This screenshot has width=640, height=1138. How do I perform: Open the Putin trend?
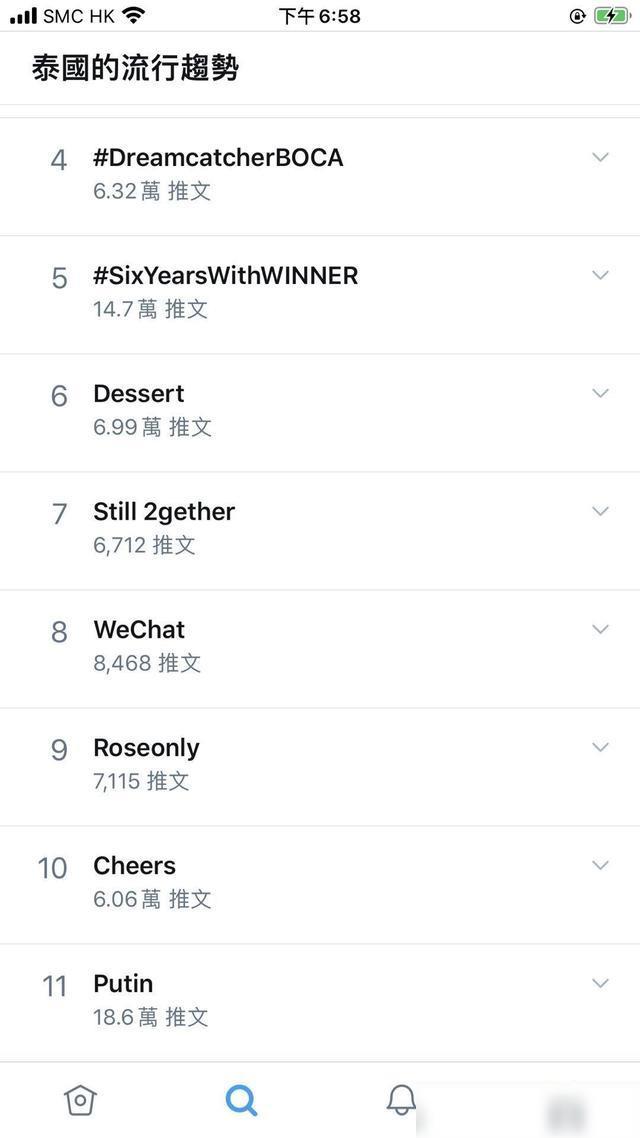pos(319,1003)
